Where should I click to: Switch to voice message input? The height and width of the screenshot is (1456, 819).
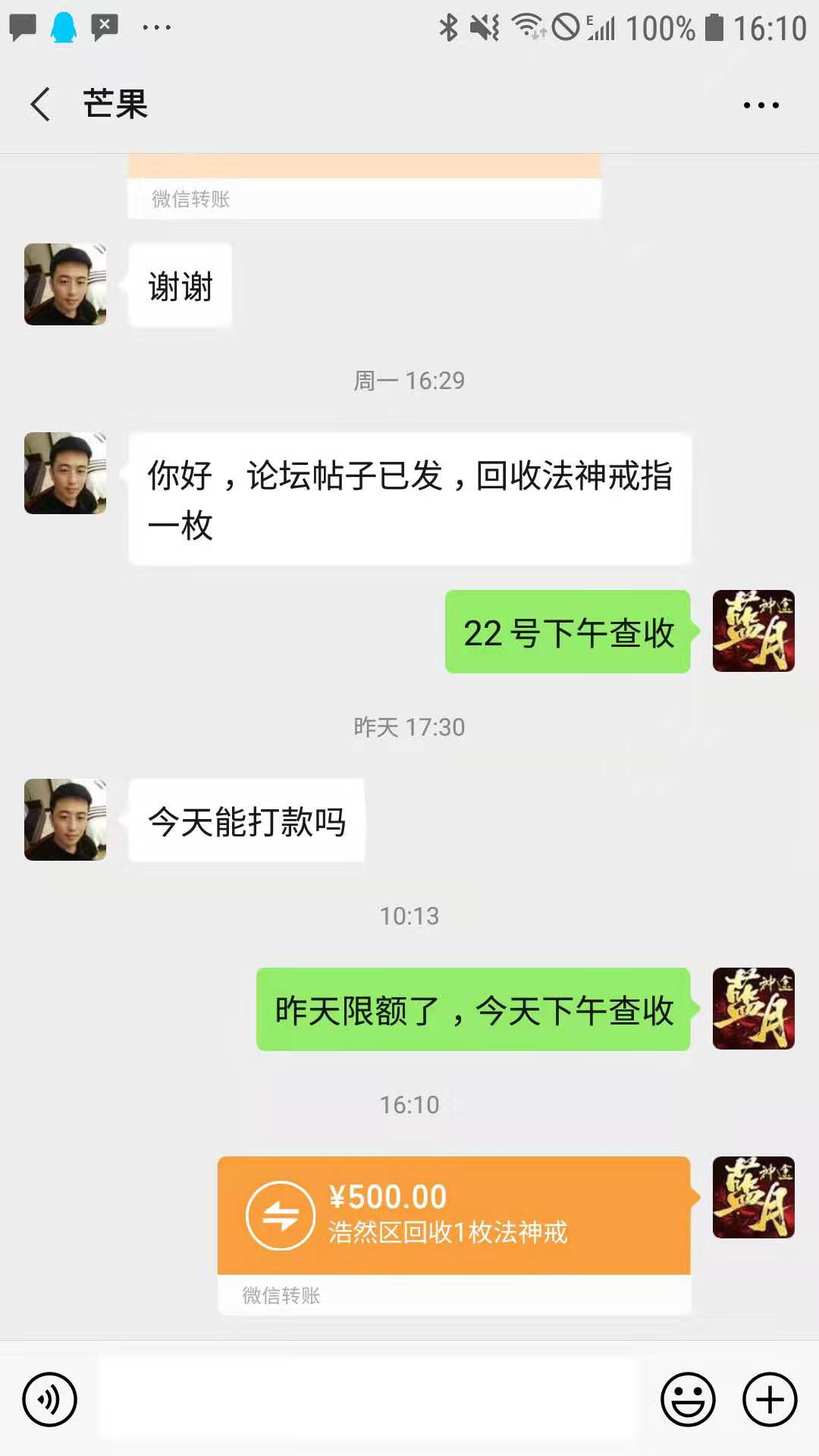pyautogui.click(x=49, y=1399)
